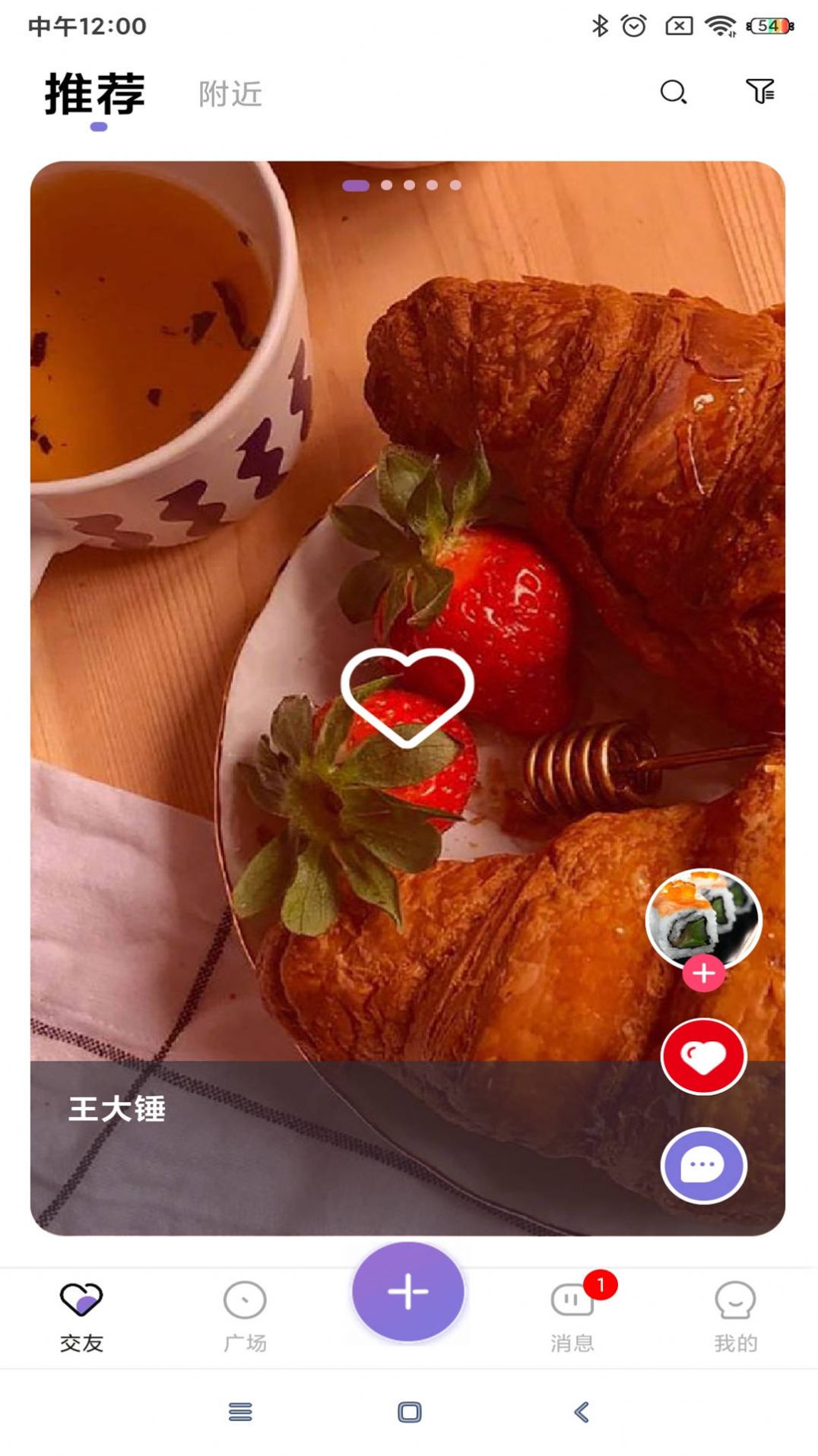Go back using the system back button

(582, 1412)
